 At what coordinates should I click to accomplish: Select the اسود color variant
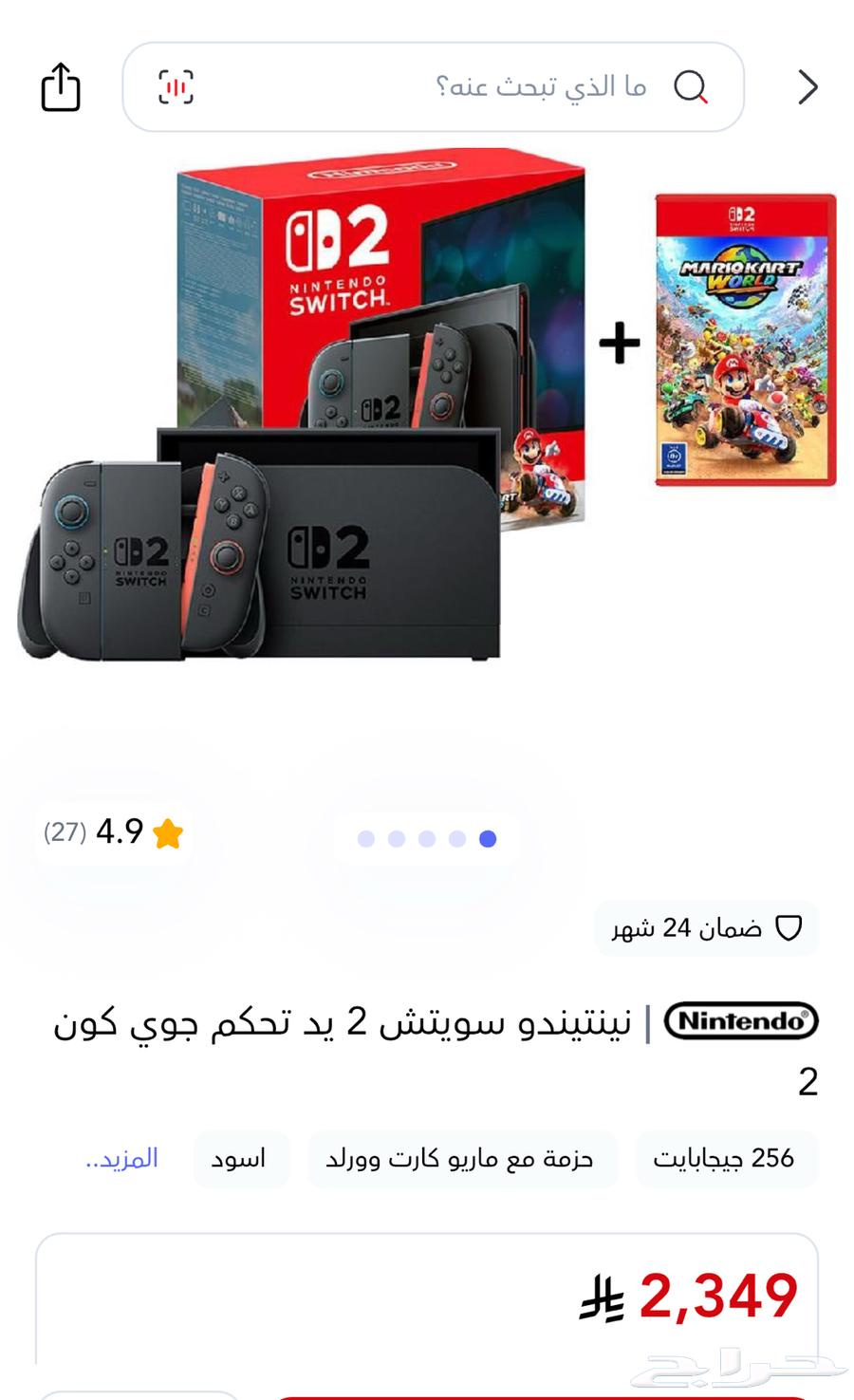(241, 1158)
